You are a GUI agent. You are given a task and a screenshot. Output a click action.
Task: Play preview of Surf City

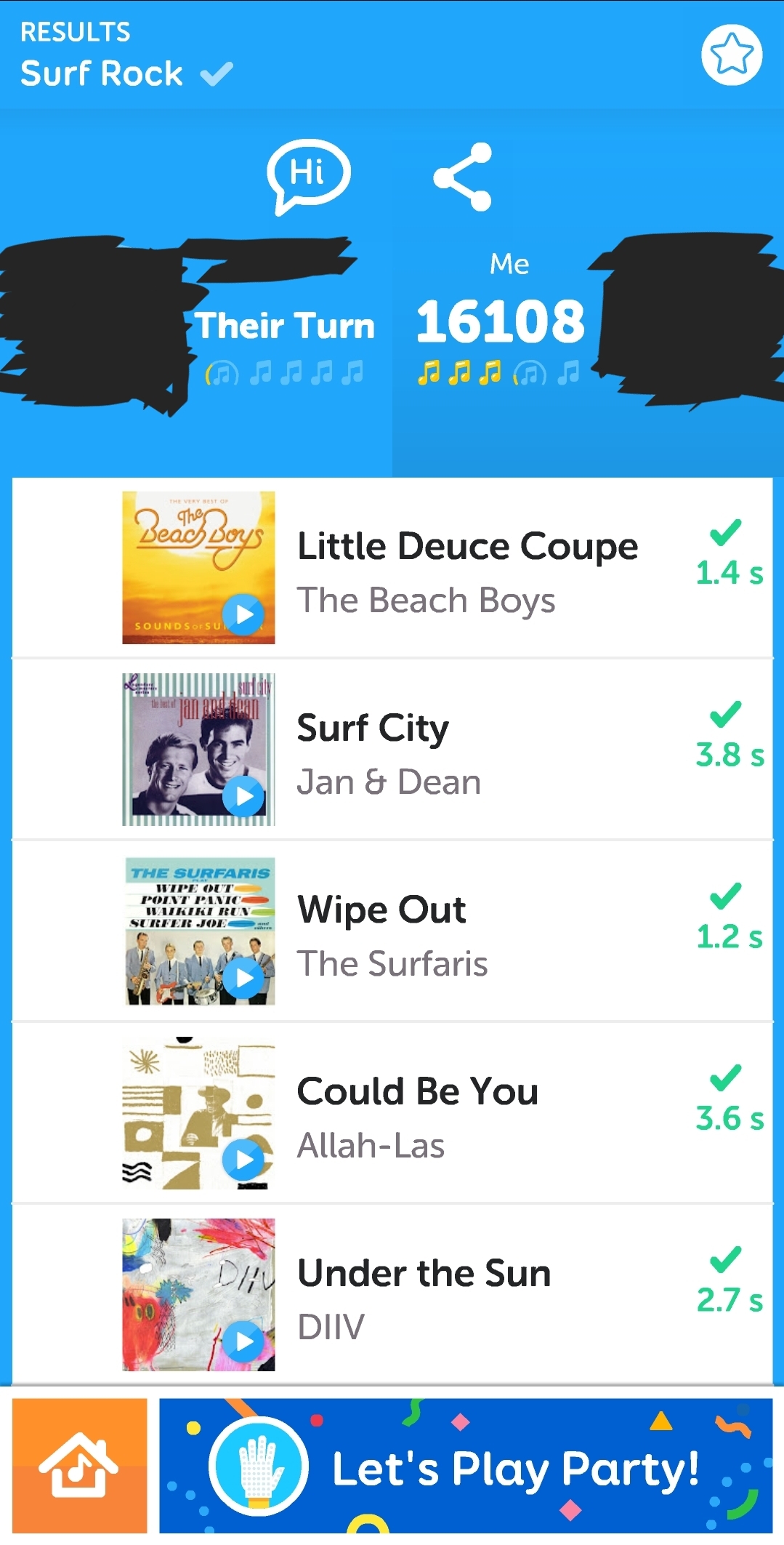click(243, 796)
